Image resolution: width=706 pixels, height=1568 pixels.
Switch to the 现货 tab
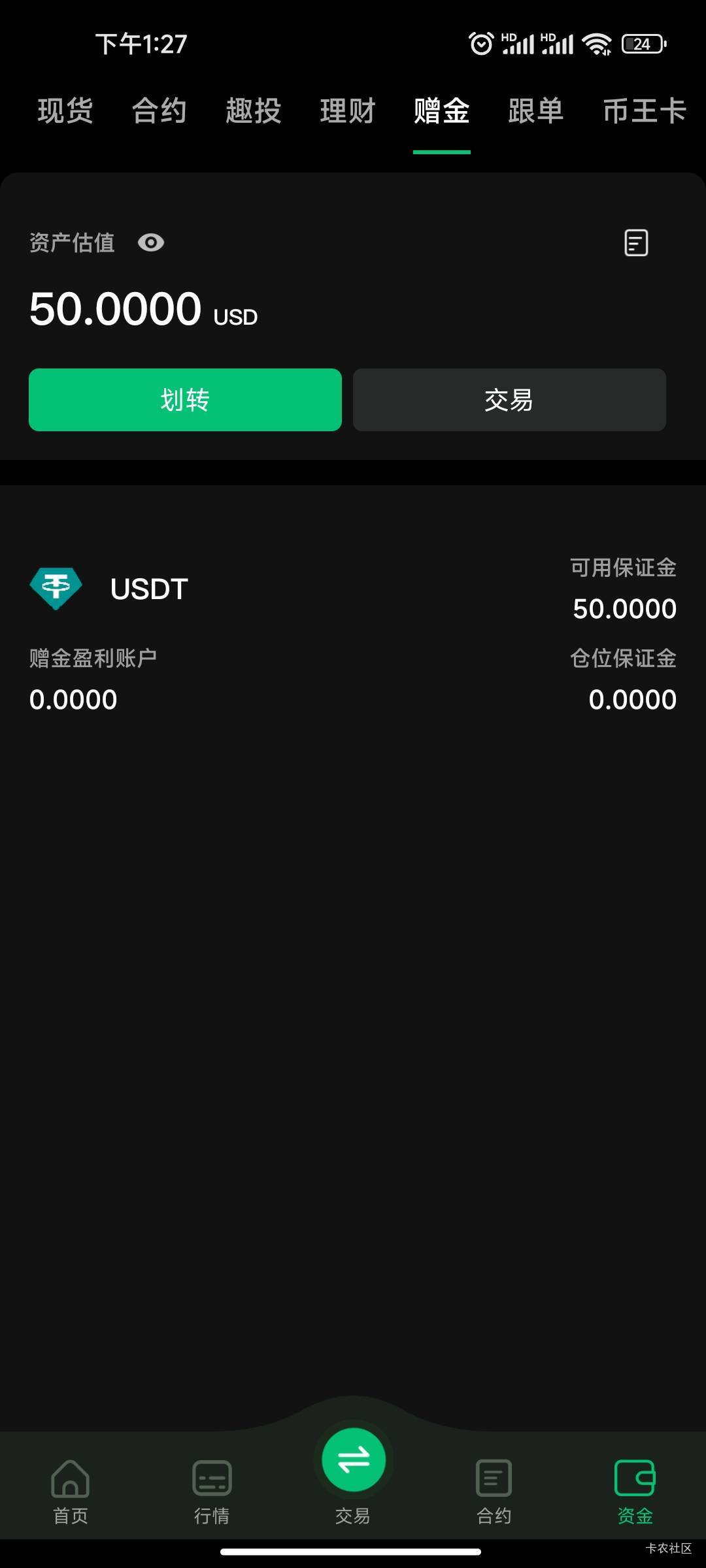(x=65, y=110)
